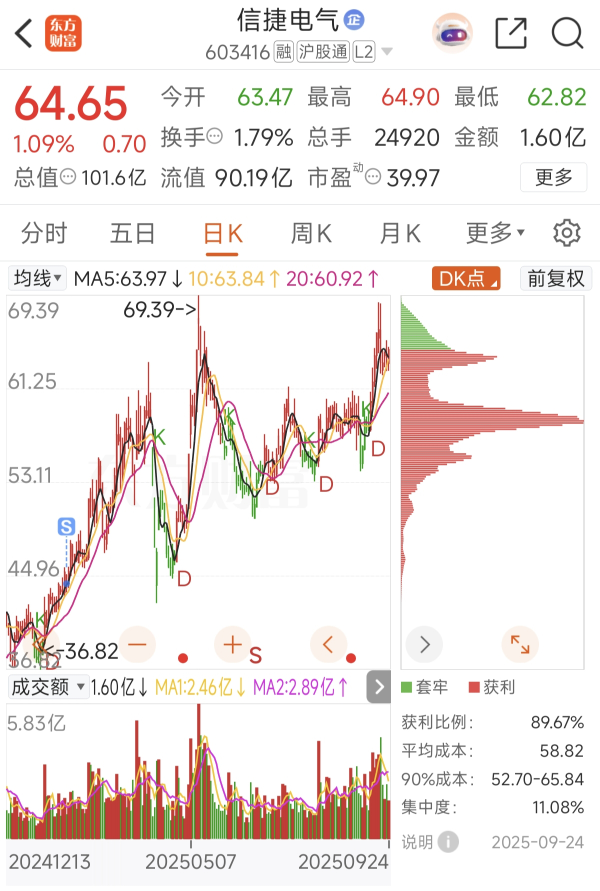Expand the 更多 chart period dropdown
Image resolution: width=600 pixels, height=891 pixels.
tap(494, 234)
